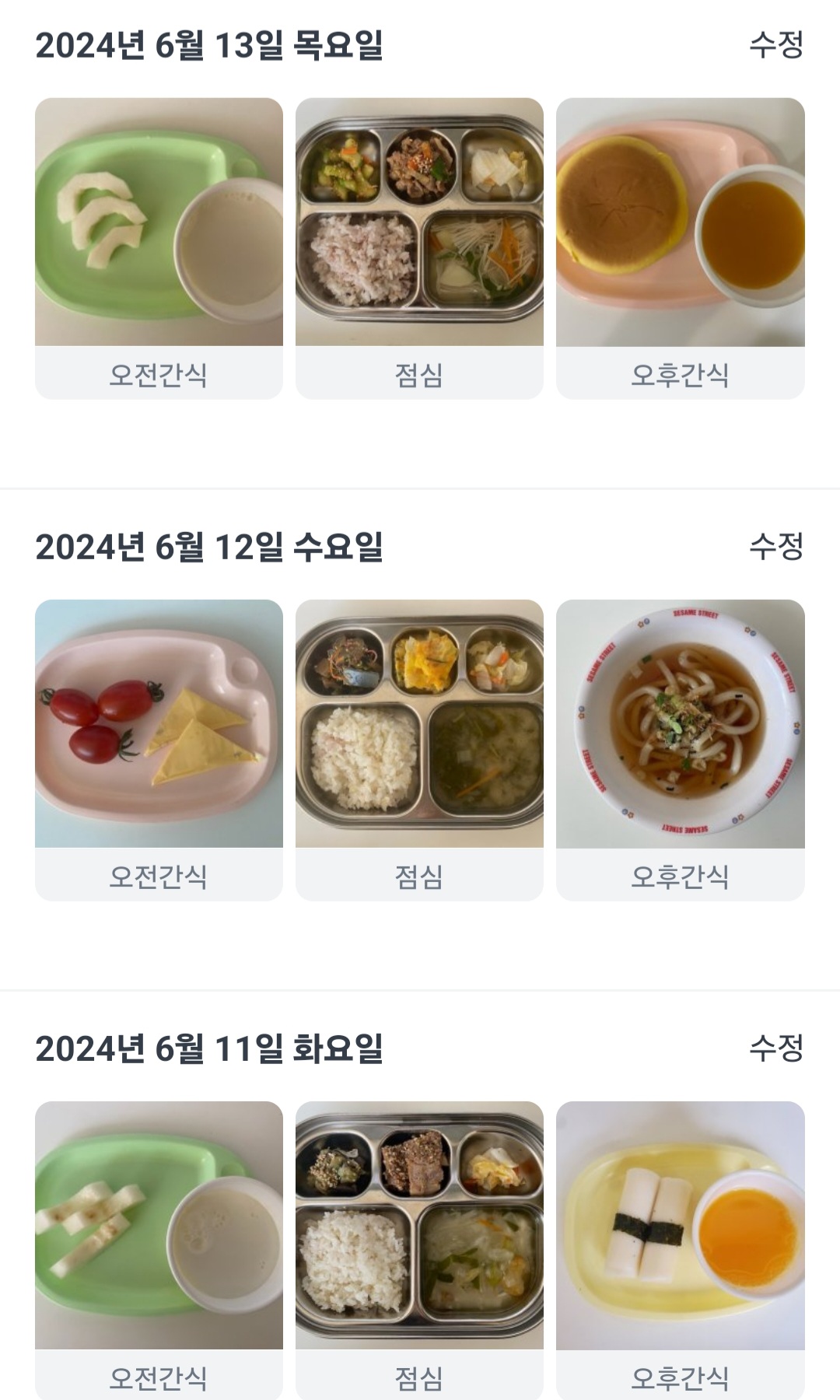View the June 13 점심 lunch photo
The height and width of the screenshot is (1400, 840).
(x=419, y=222)
